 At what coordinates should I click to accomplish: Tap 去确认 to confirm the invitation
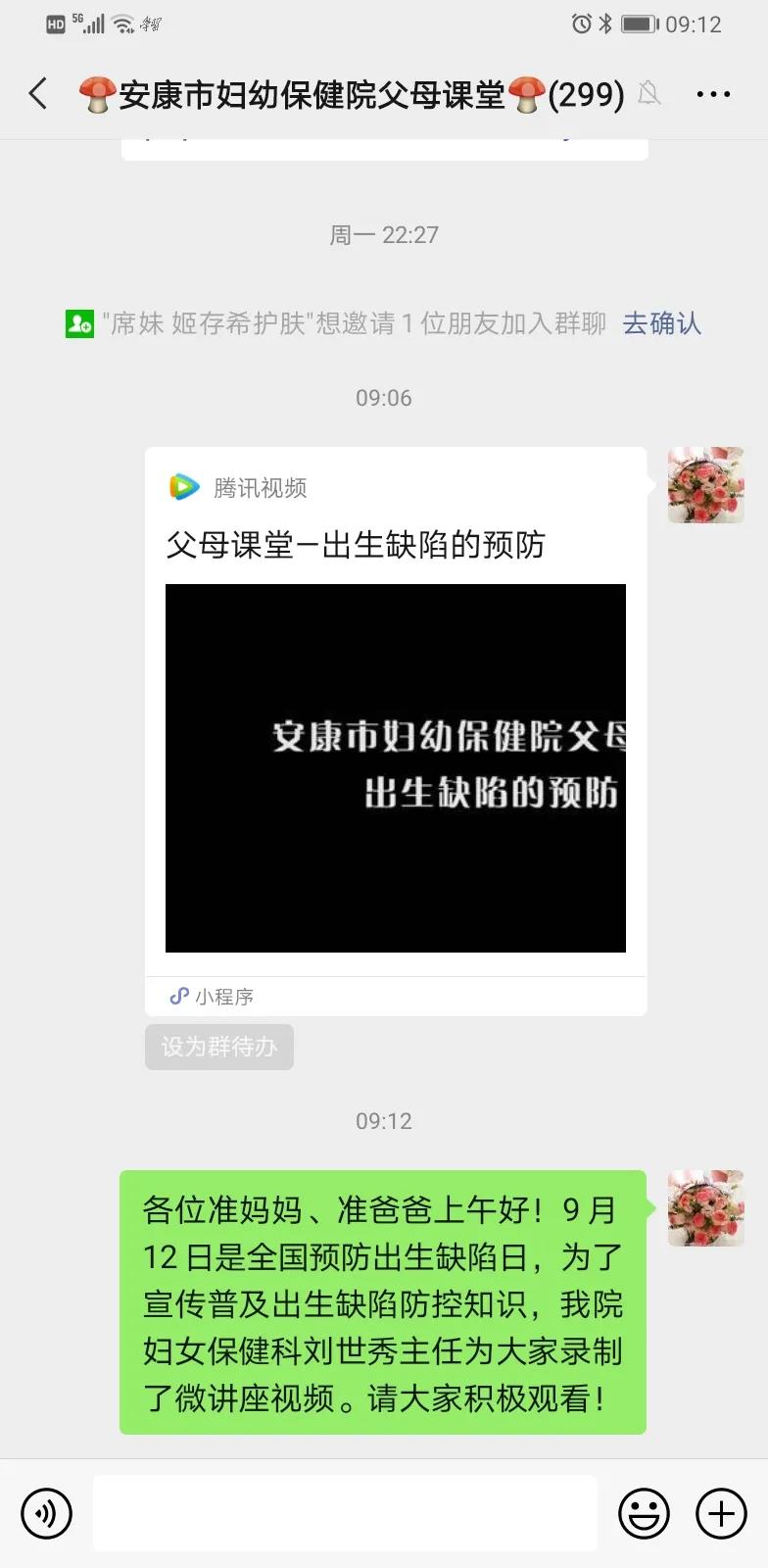(662, 323)
